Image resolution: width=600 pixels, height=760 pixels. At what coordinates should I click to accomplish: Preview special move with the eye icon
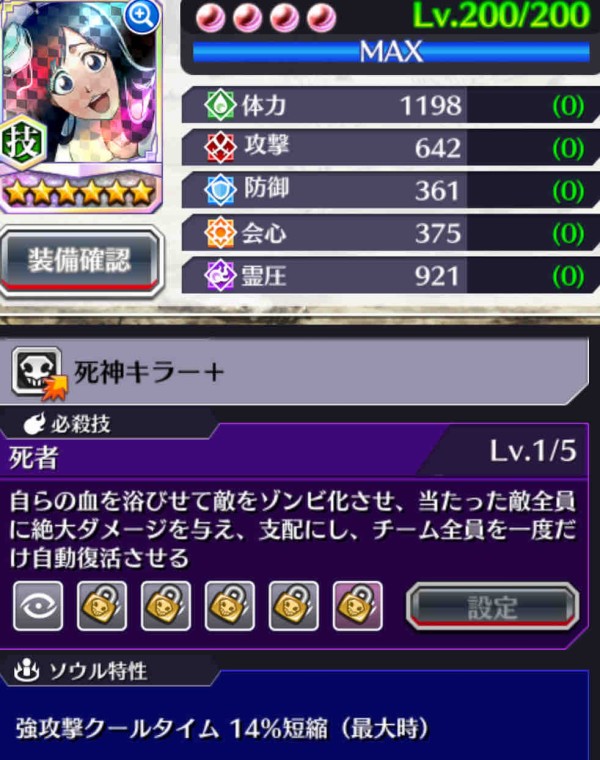(x=38, y=606)
